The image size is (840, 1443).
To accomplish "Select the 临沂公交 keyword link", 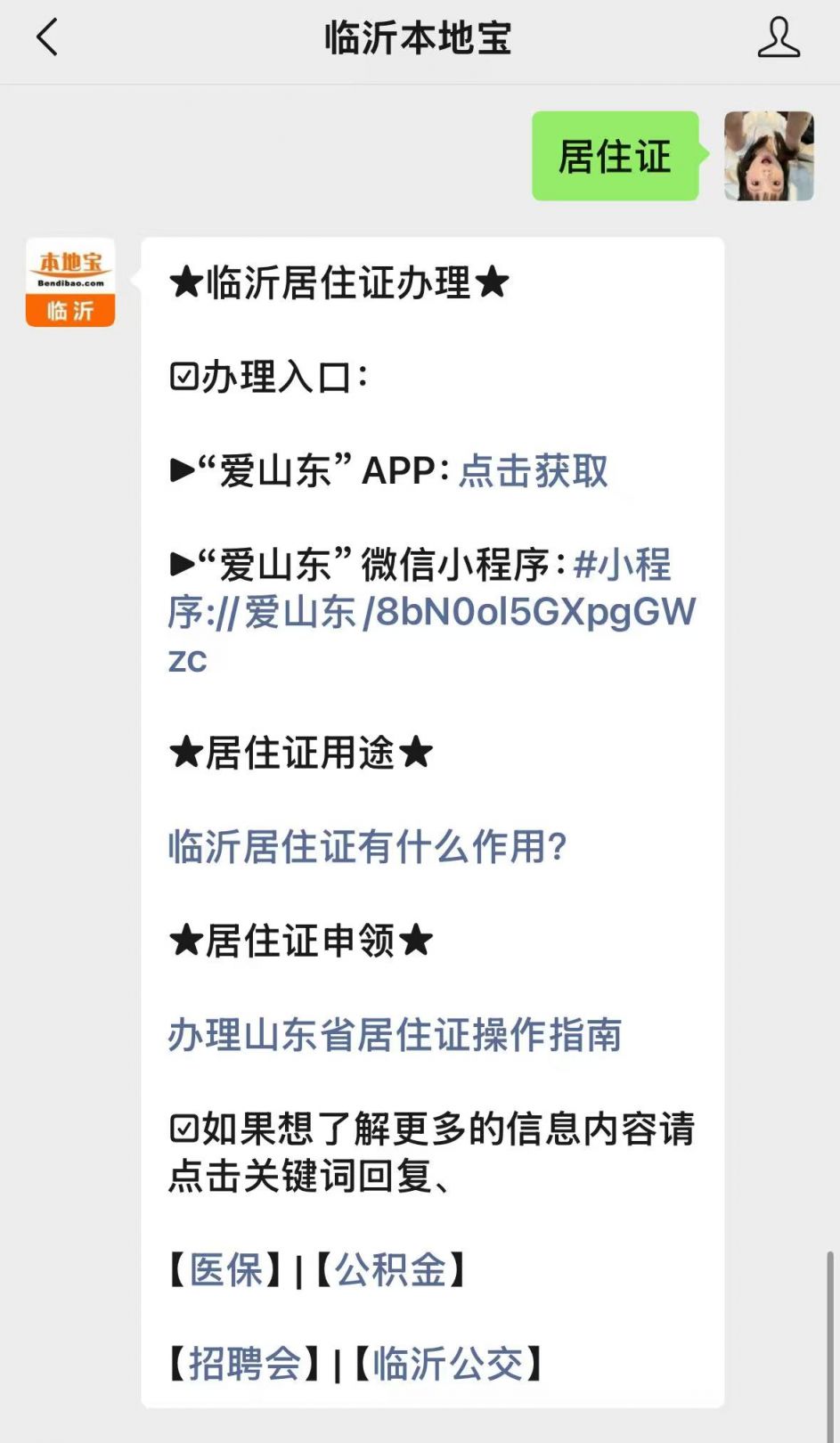I will pos(447,1363).
